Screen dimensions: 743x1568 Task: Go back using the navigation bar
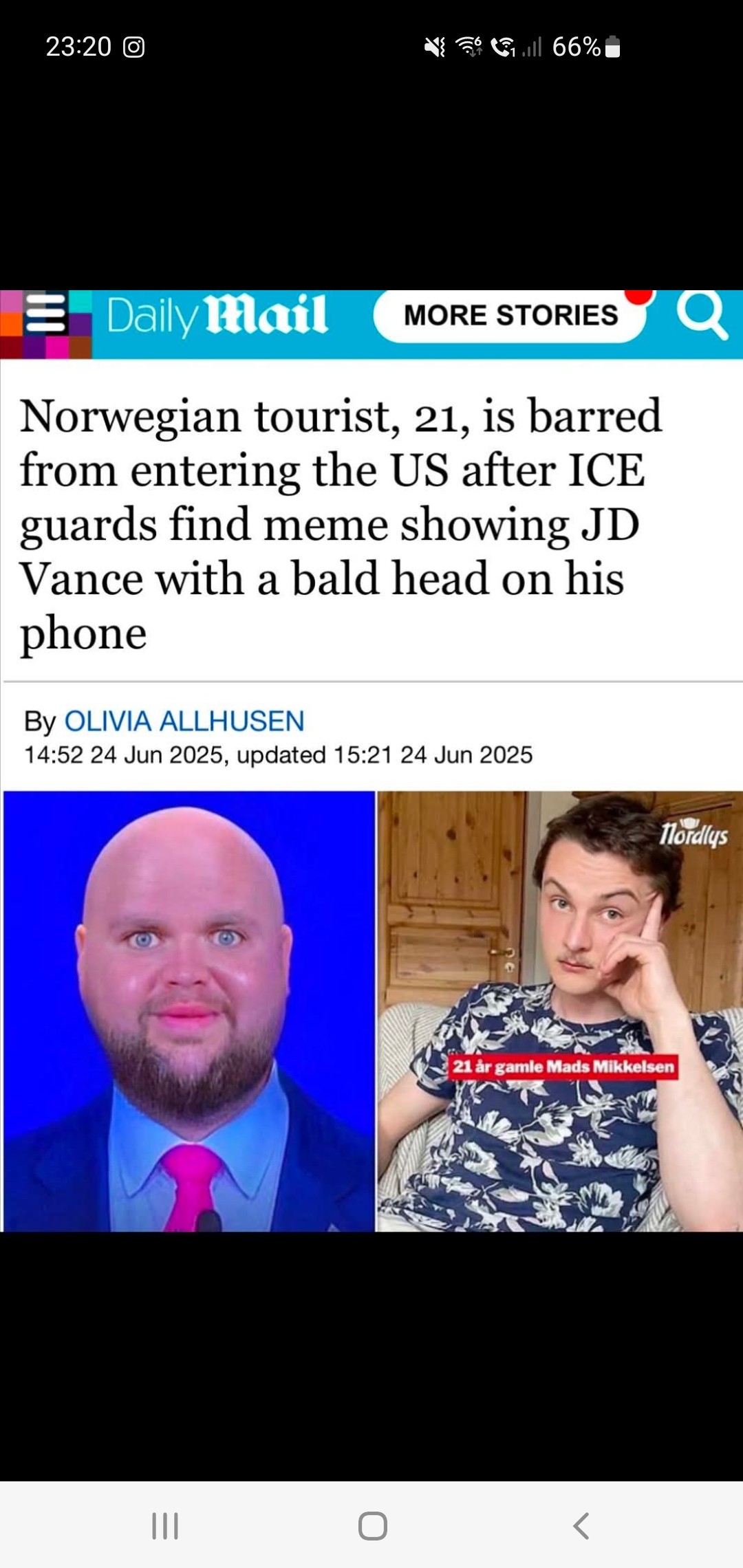pos(581,1525)
